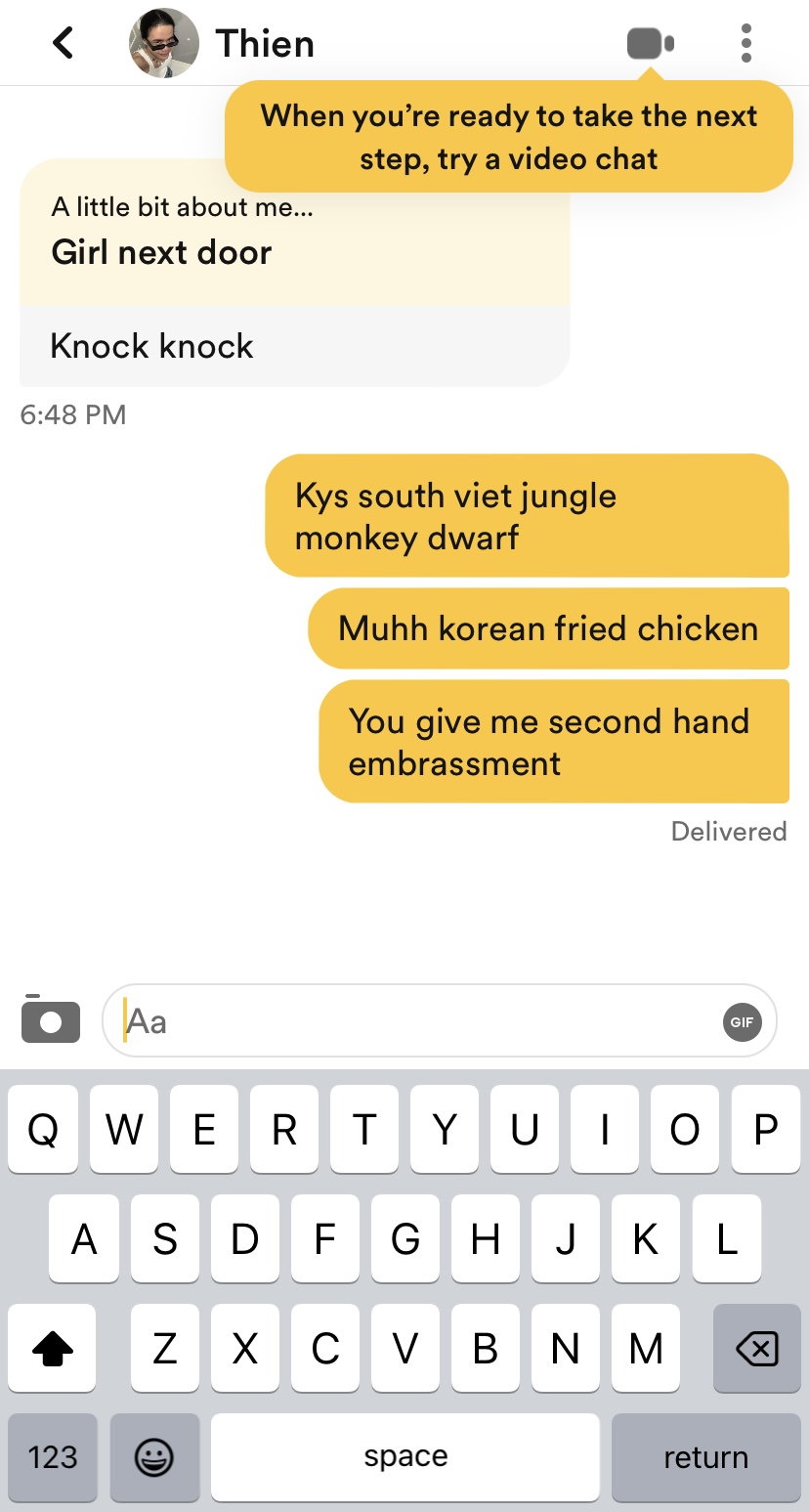Viewport: 809px width, 1512px height.
Task: Go back using the top-left arrow
Action: [x=64, y=43]
